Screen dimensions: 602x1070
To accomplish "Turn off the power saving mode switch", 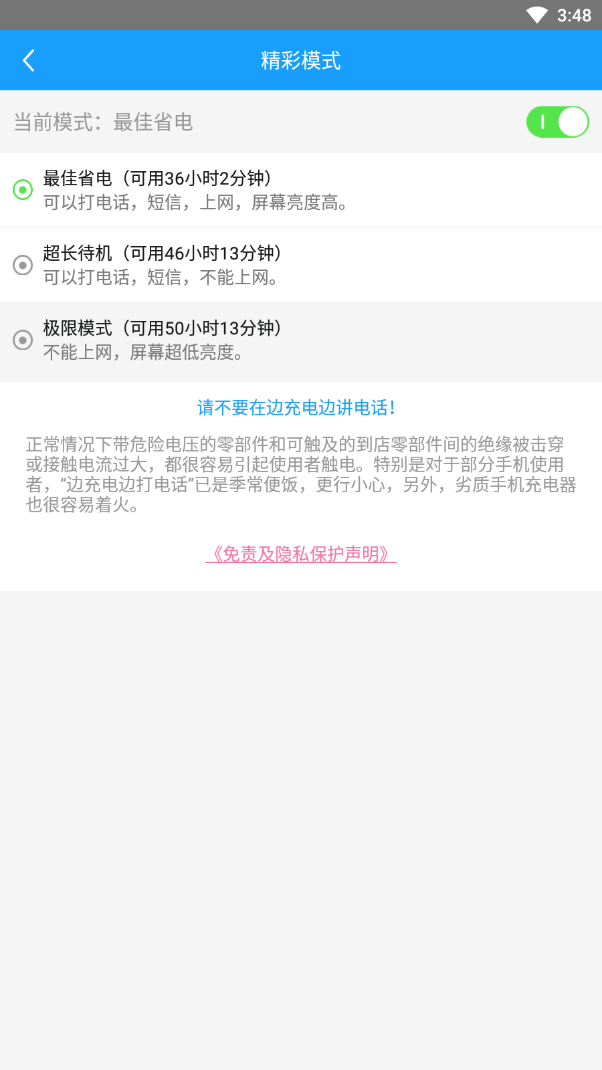I will [557, 122].
